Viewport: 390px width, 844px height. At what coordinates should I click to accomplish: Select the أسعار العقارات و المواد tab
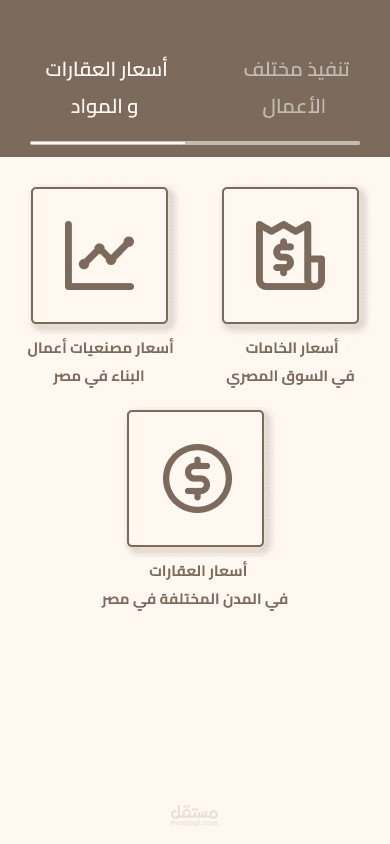coord(105,88)
